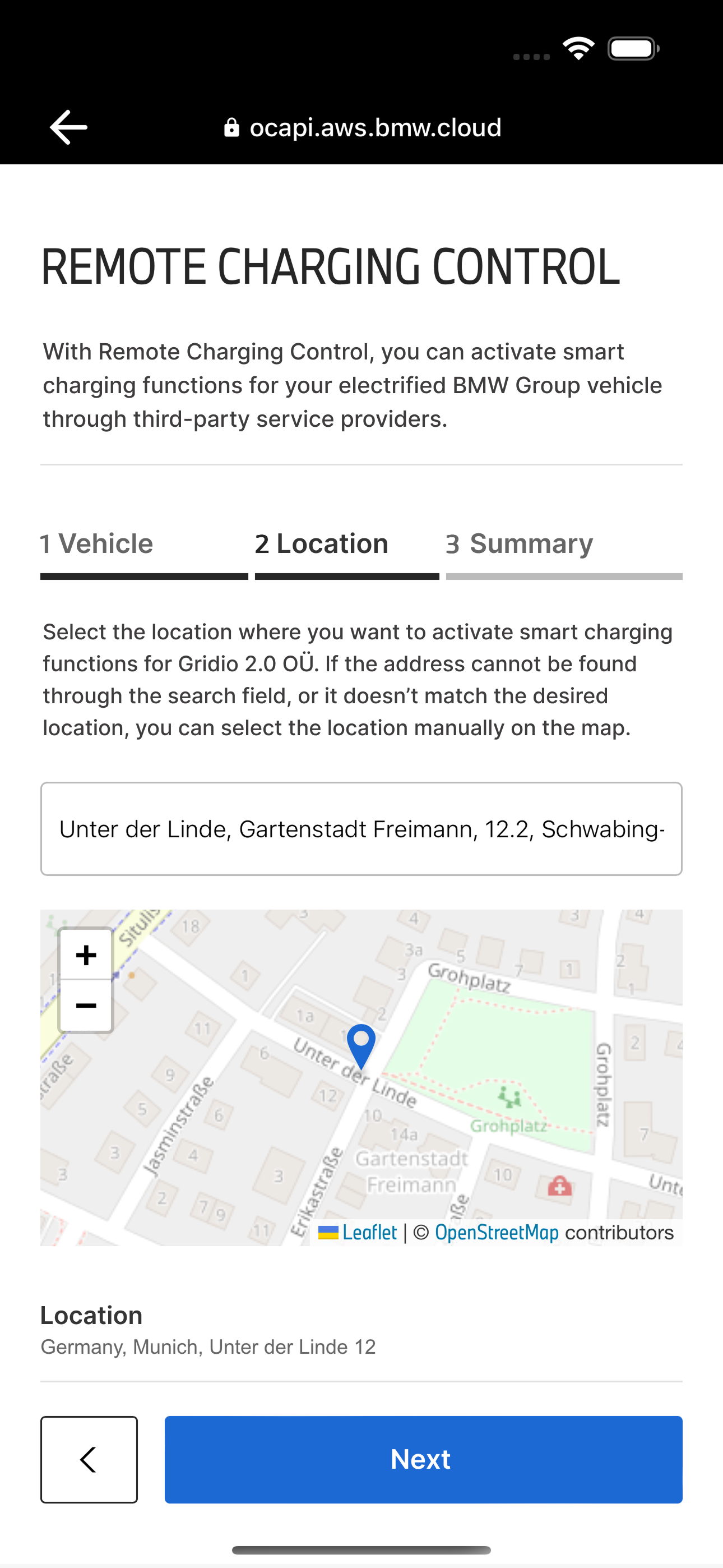Image resolution: width=723 pixels, height=1568 pixels.
Task: Continue with the Next button
Action: pyautogui.click(x=423, y=1459)
